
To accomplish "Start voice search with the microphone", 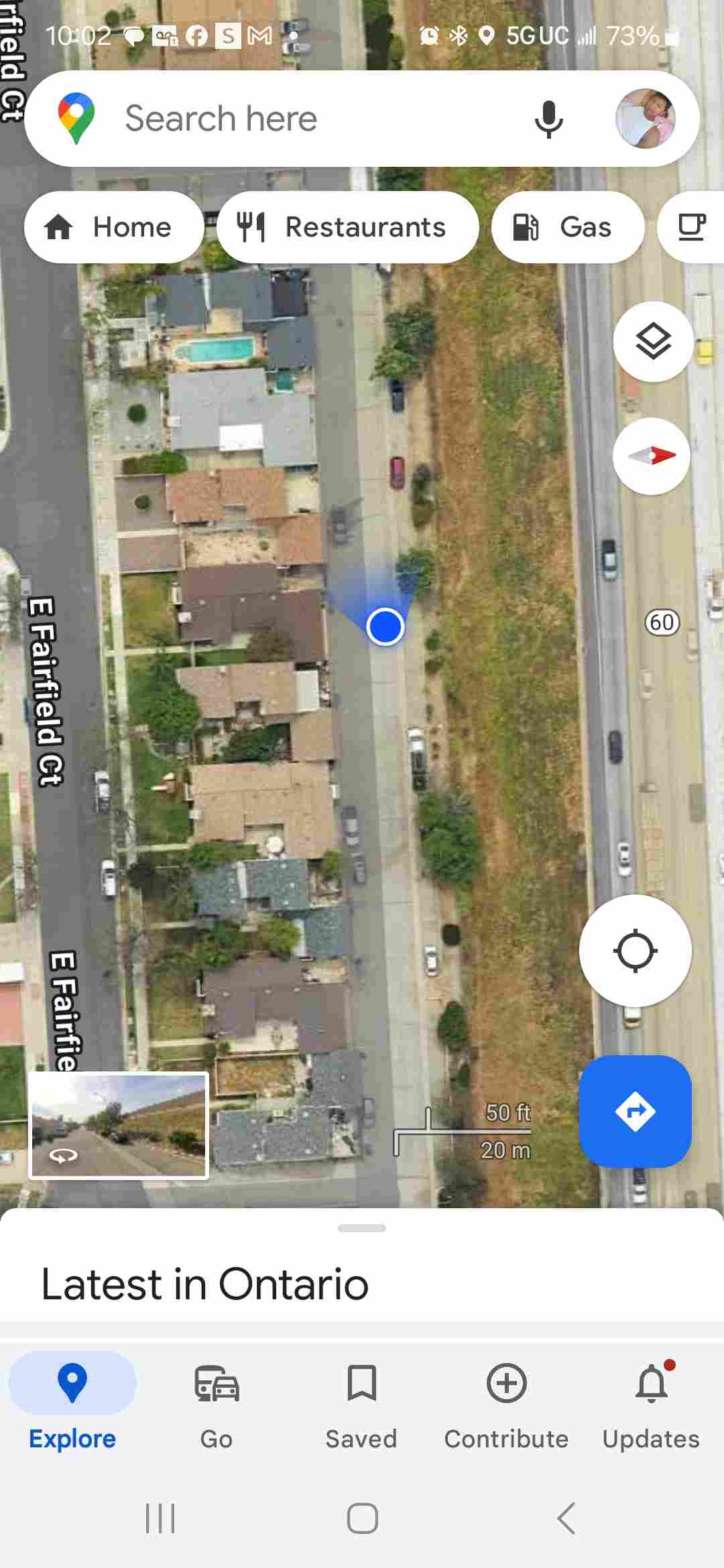I will (x=548, y=119).
